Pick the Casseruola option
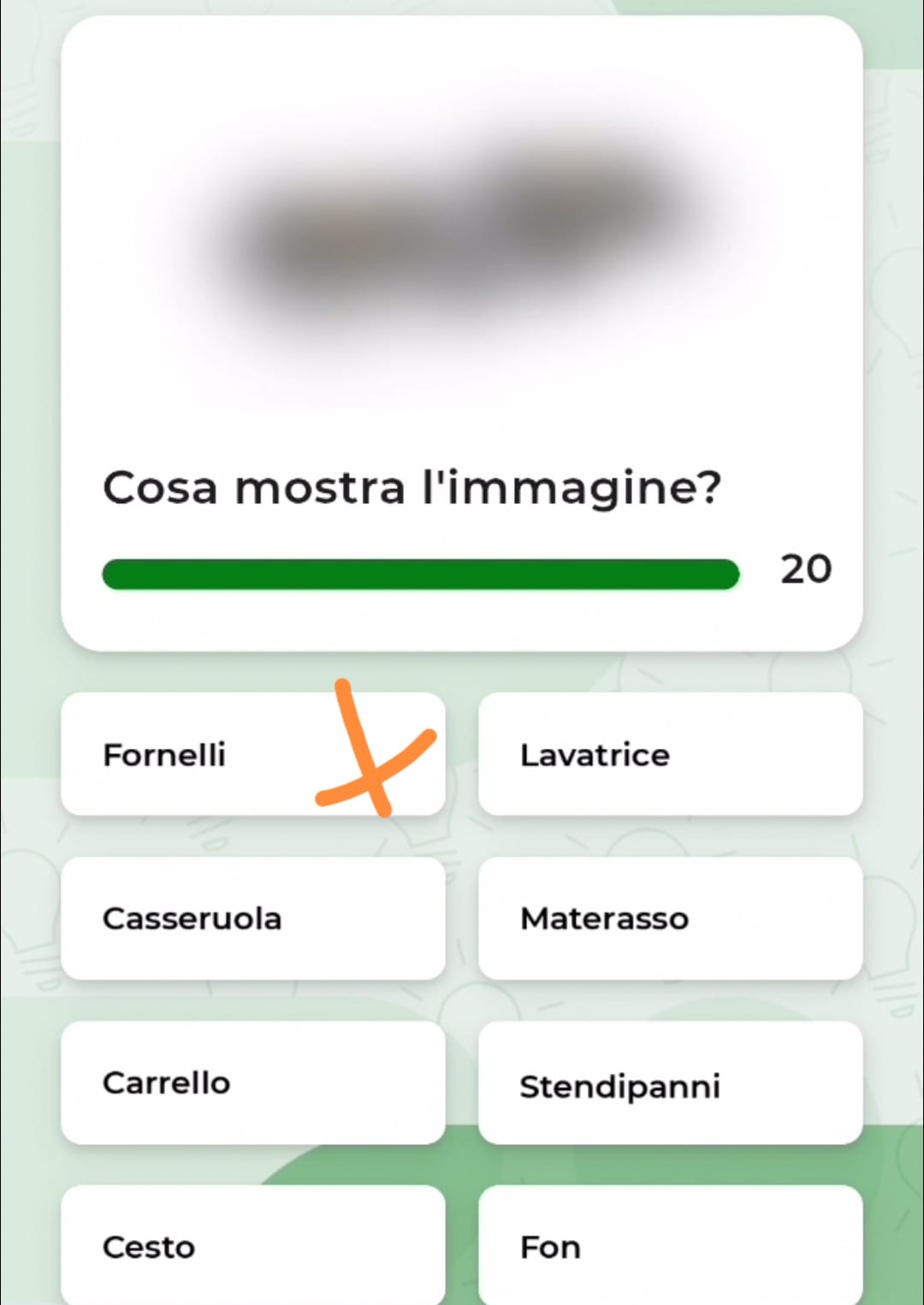This screenshot has height=1305, width=924. pos(252,918)
